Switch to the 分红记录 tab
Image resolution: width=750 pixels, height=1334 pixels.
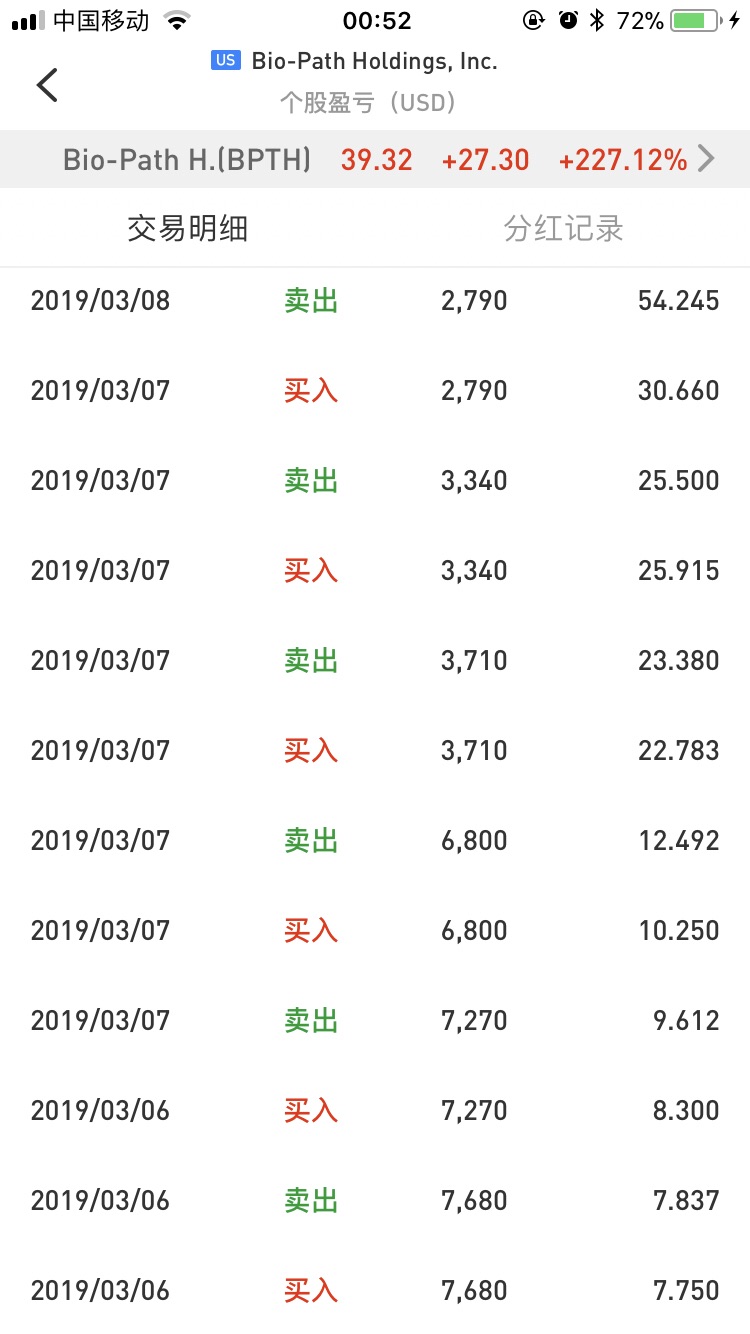point(563,229)
